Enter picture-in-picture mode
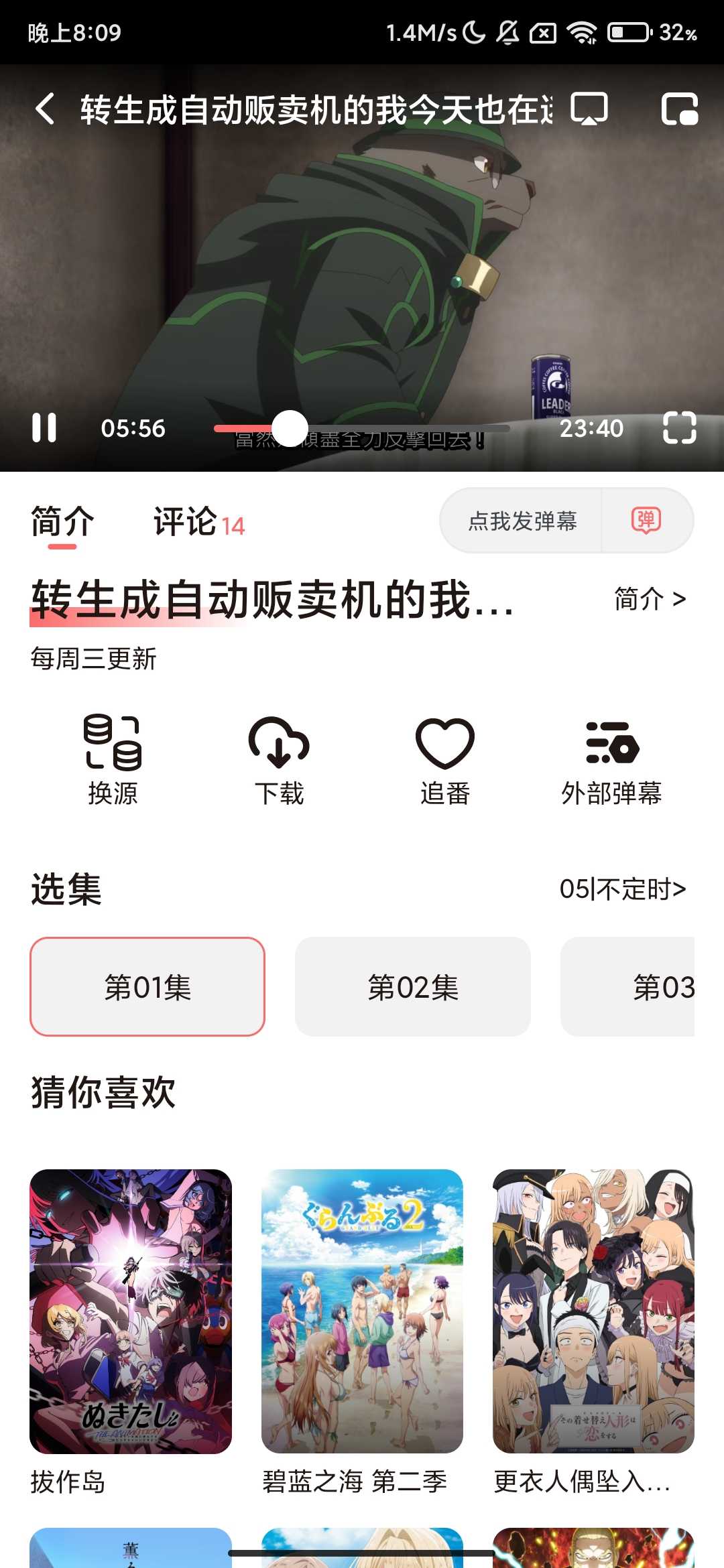This screenshot has height=1568, width=724. pos(679,109)
